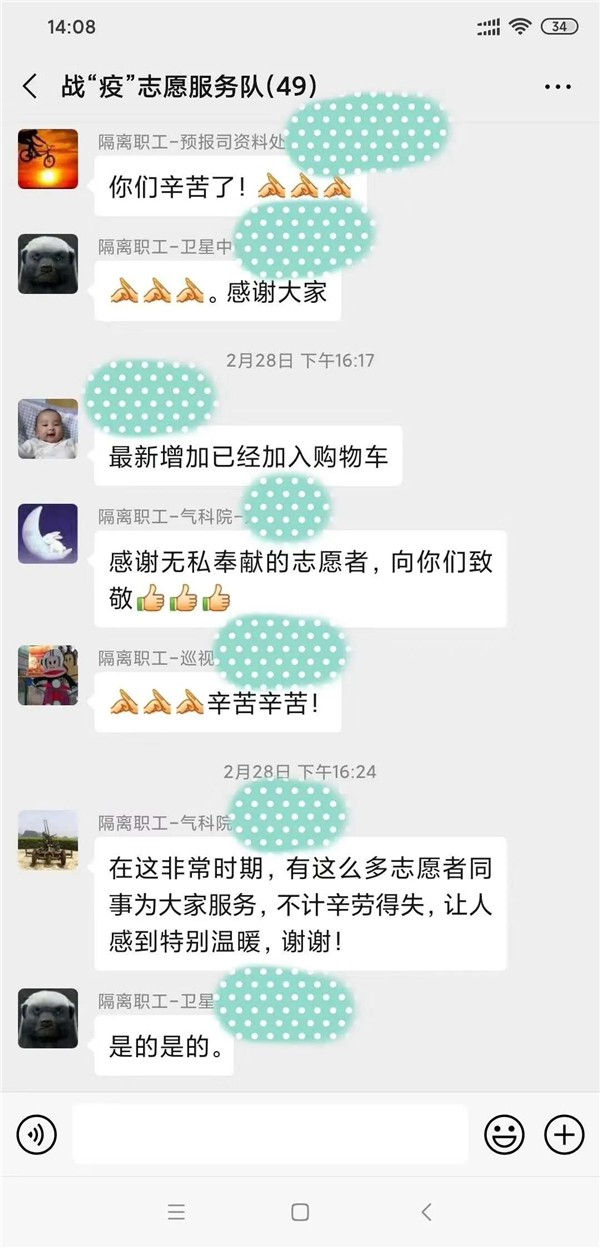The height and width of the screenshot is (1248, 600).
Task: Open the moon avatar's profile
Action: 48,534
